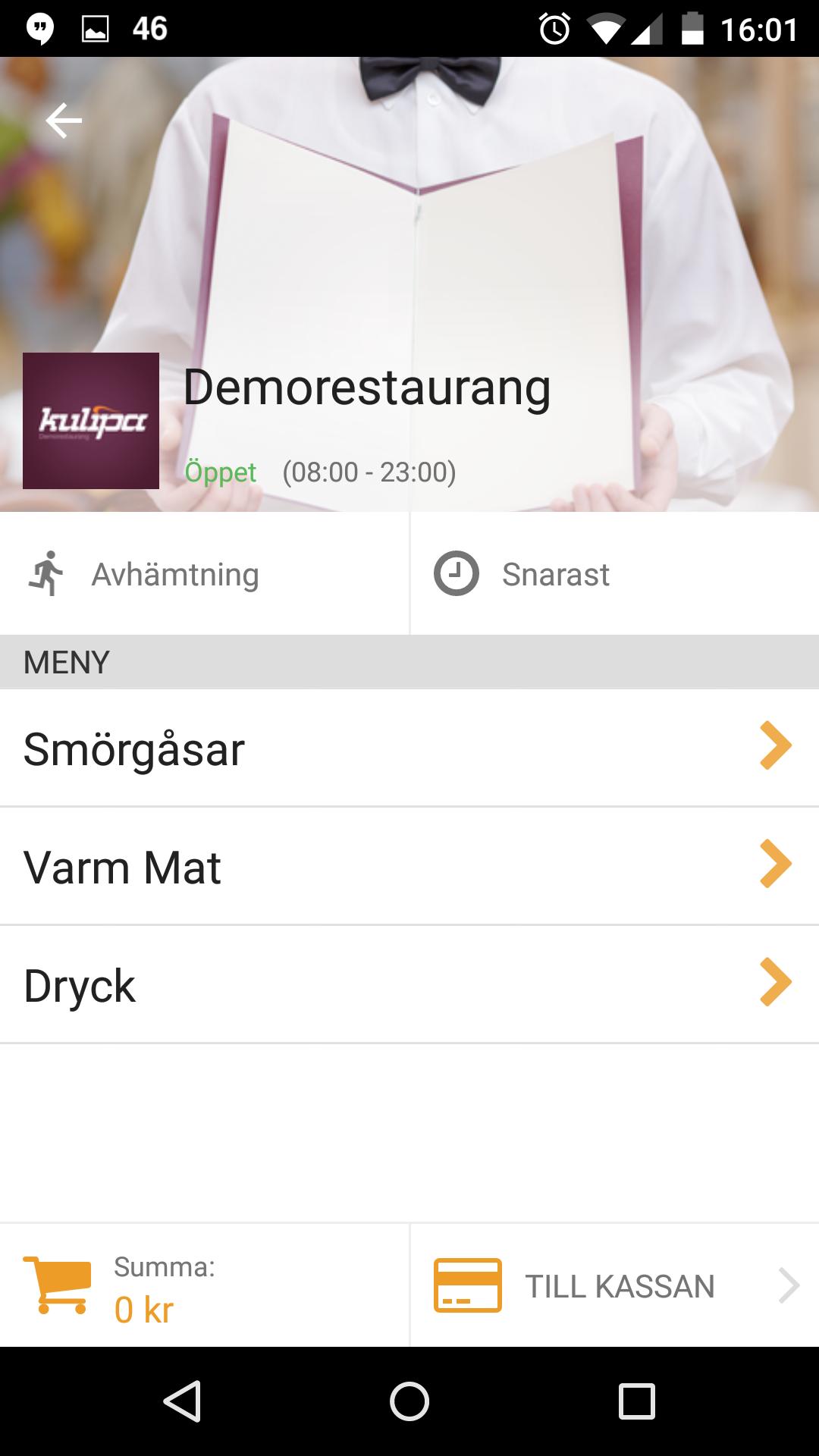Viewport: 819px width, 1456px height.
Task: Click the back arrow to leave Demorestaurang
Action: coord(63,119)
